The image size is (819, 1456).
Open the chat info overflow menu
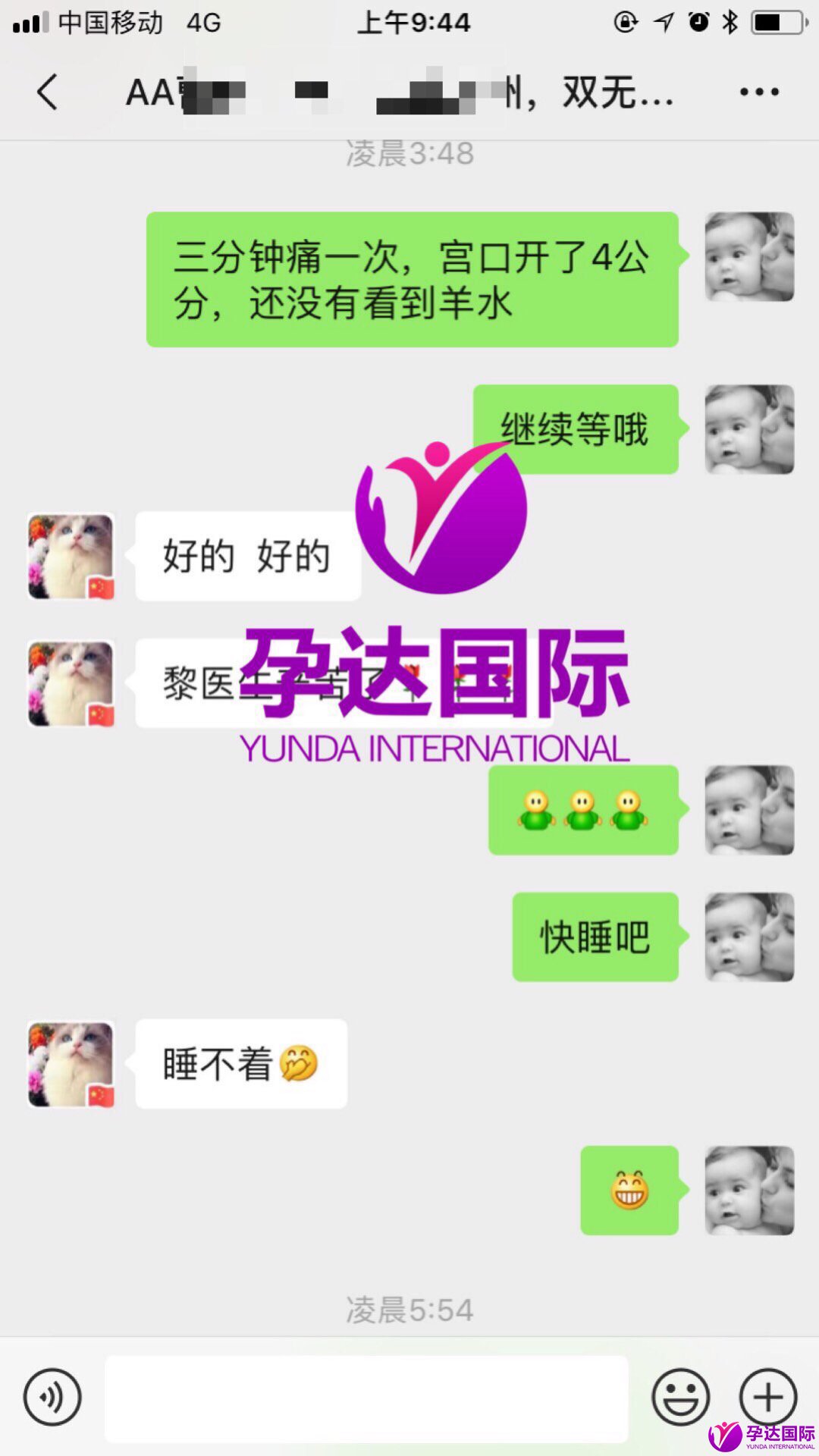coord(759,93)
